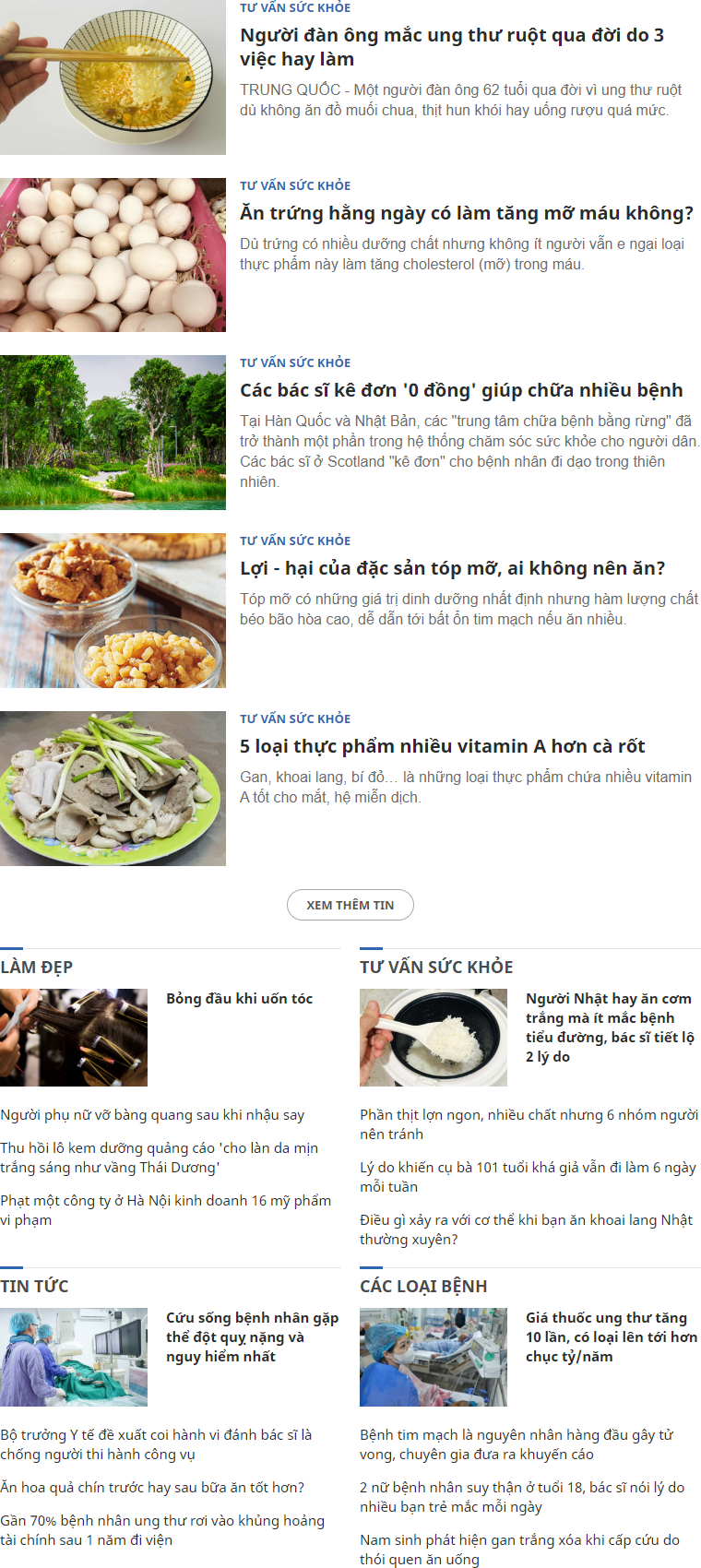Open the stroke patient rescue story

(251, 1337)
